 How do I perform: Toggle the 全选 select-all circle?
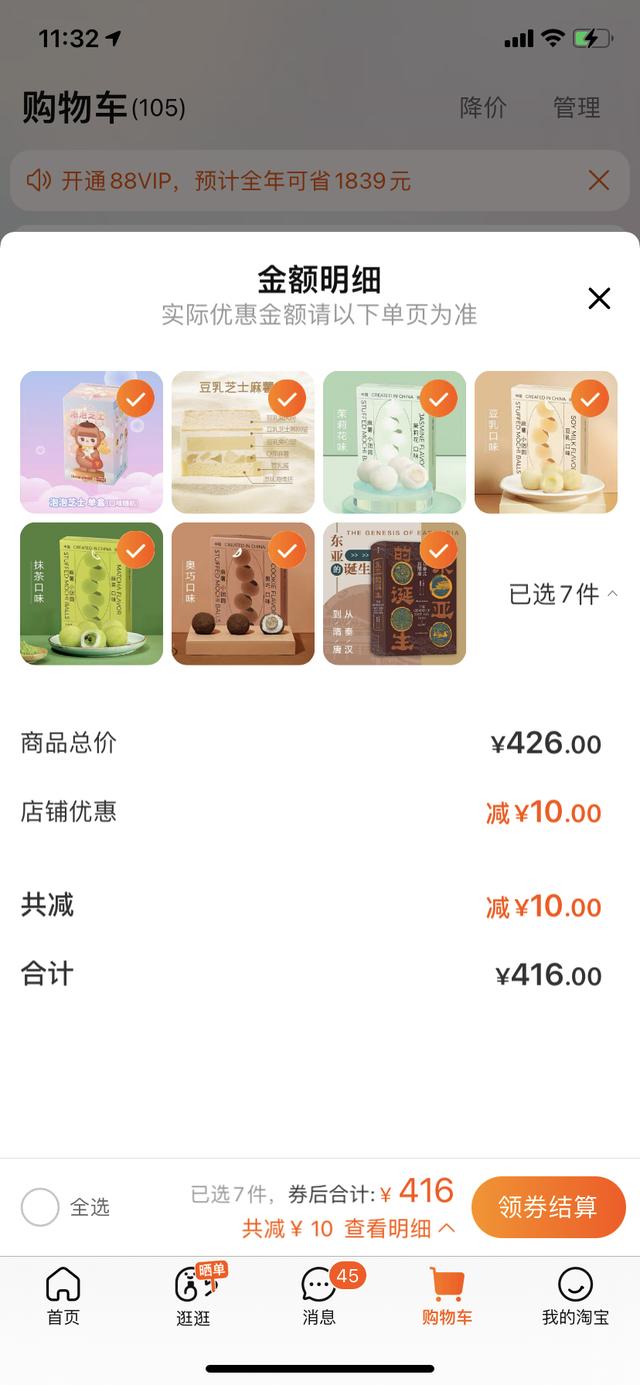click(x=41, y=1207)
